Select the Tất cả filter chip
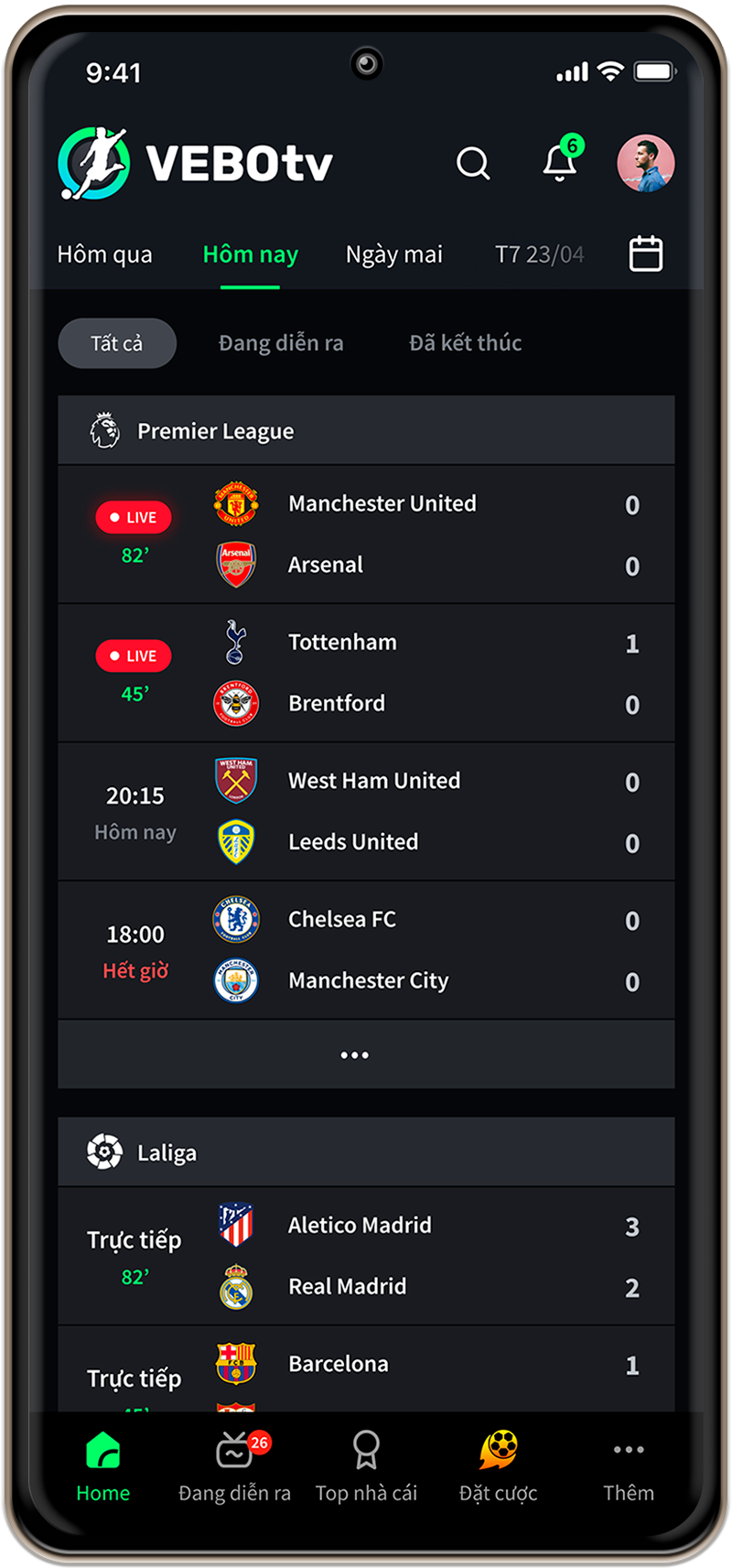The width and height of the screenshot is (732, 1568). 117,343
